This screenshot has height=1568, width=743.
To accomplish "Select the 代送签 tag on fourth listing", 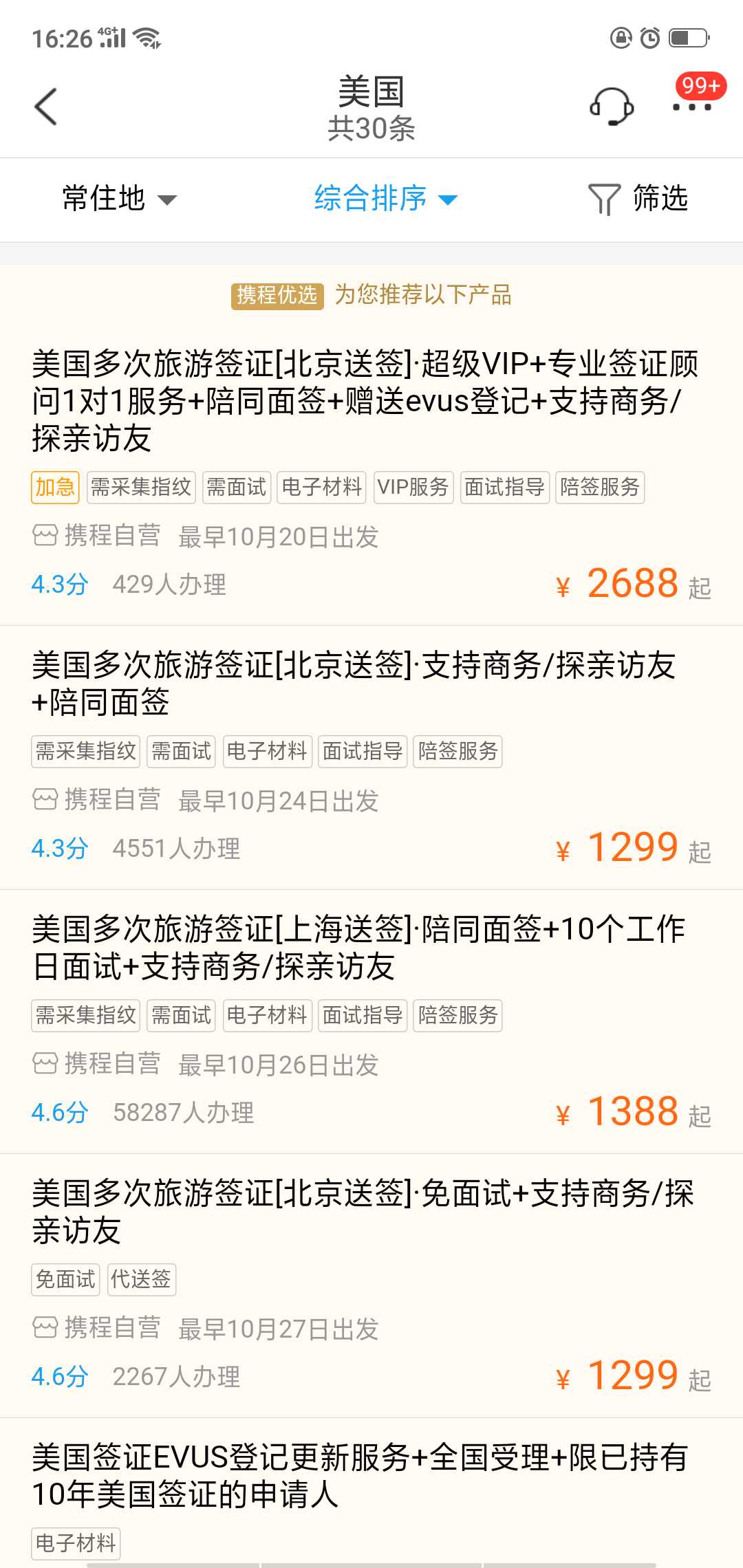I will tap(141, 1279).
